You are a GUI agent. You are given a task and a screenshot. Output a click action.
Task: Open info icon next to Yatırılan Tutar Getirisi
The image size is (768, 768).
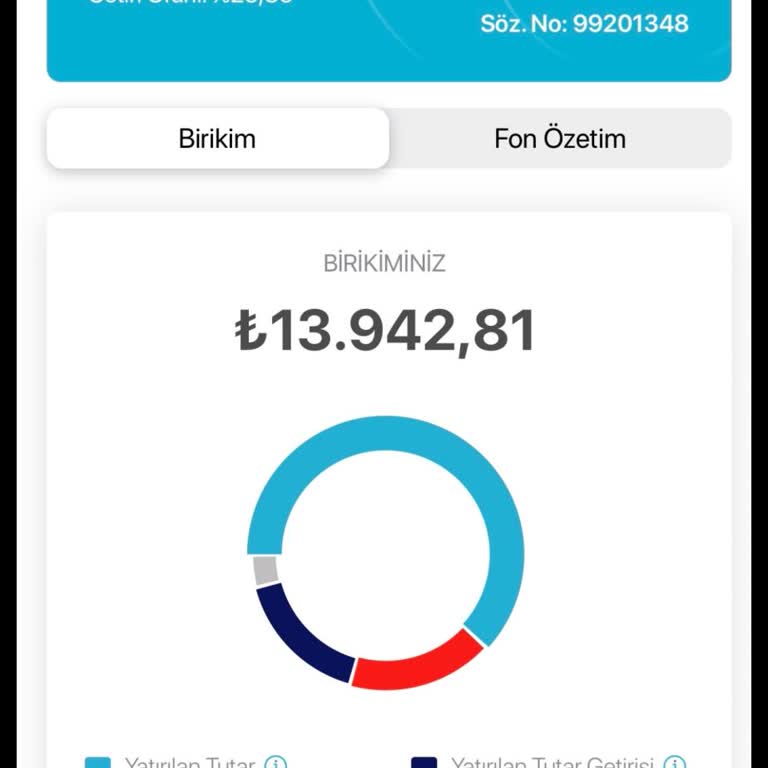pos(675,764)
